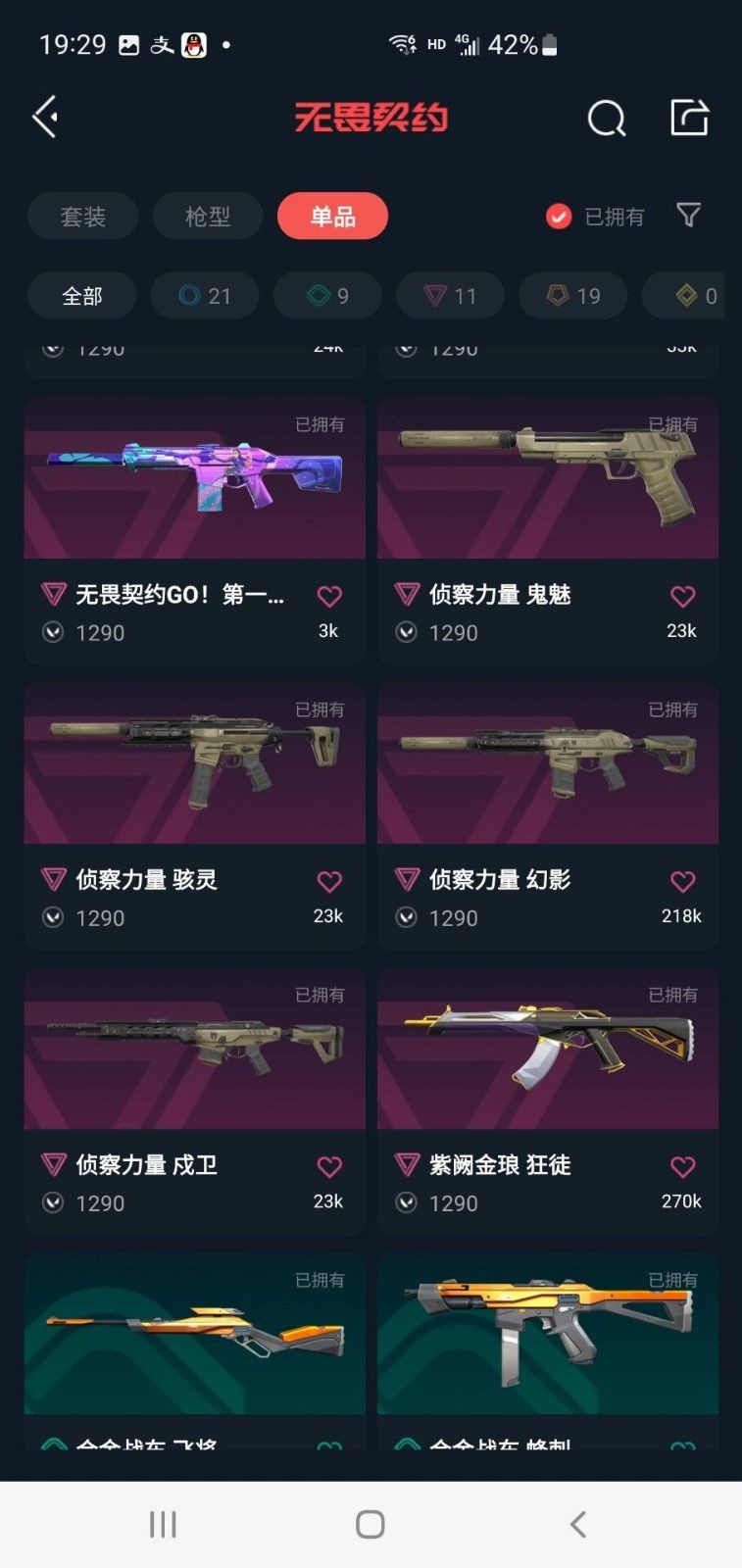Tap the system home button
The width and height of the screenshot is (742, 1568).
click(371, 1524)
